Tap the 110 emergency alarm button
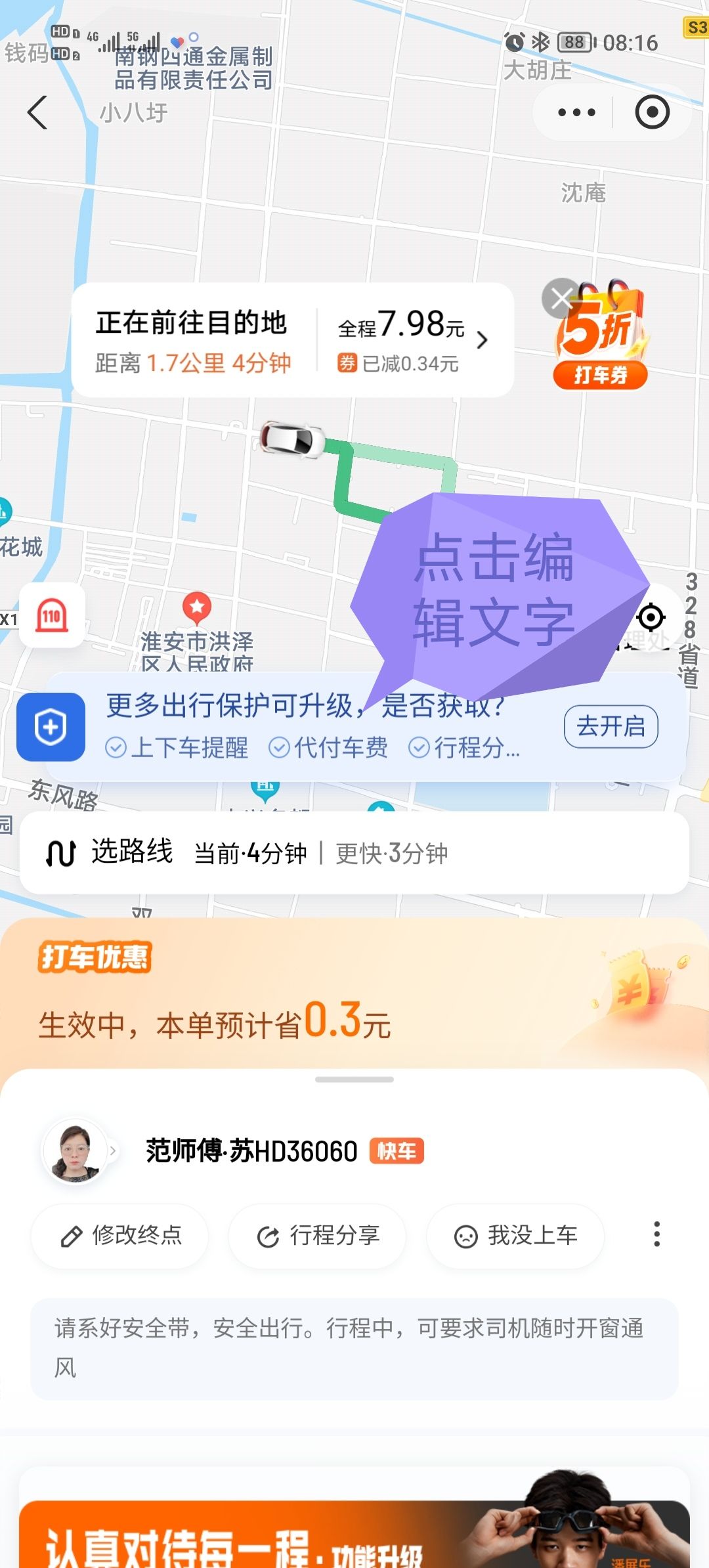The image size is (709, 1568). click(x=52, y=615)
